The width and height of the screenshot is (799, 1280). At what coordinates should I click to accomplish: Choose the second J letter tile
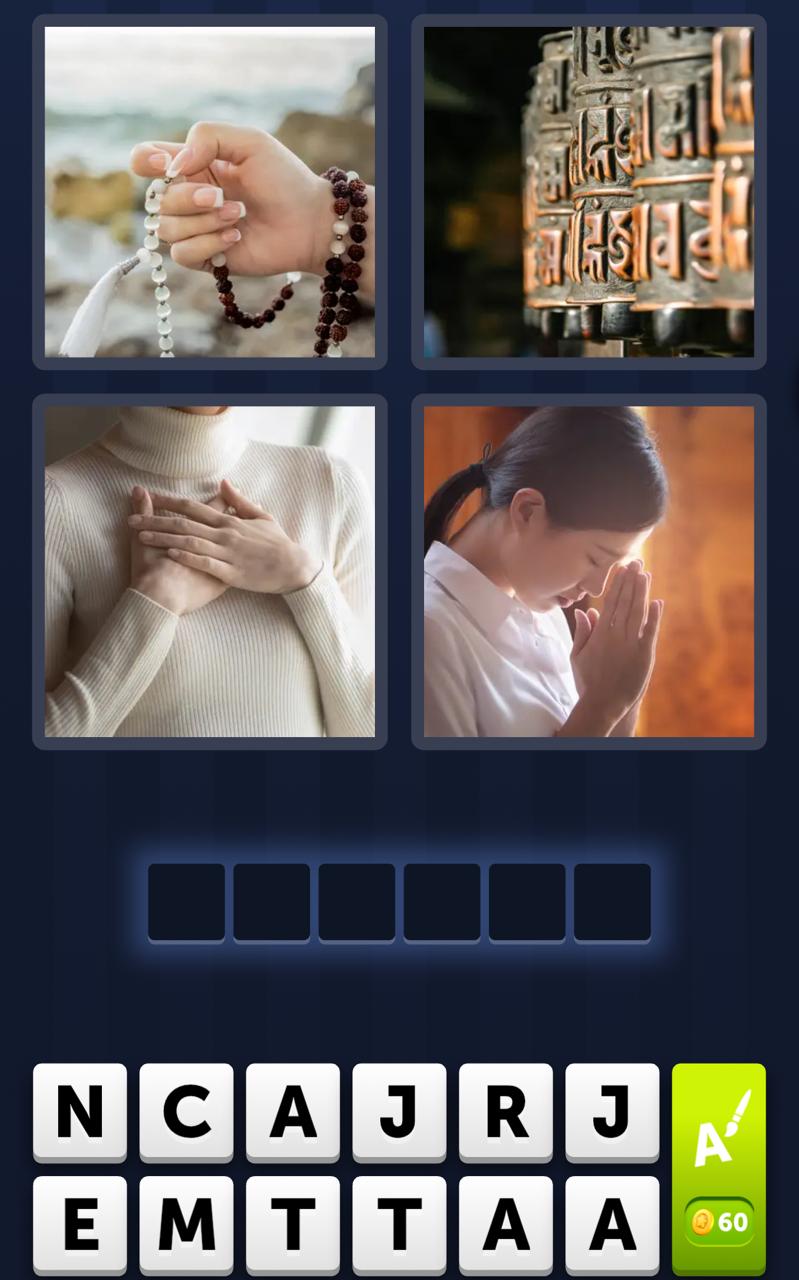coord(611,1112)
